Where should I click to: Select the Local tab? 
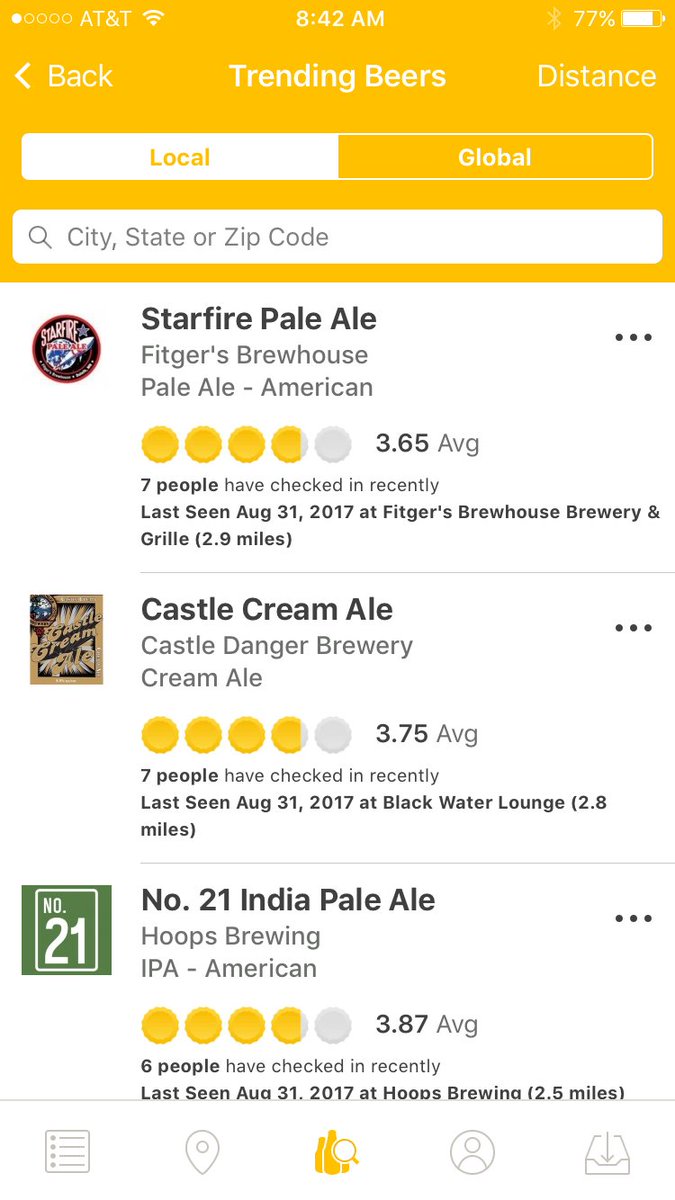coord(180,157)
